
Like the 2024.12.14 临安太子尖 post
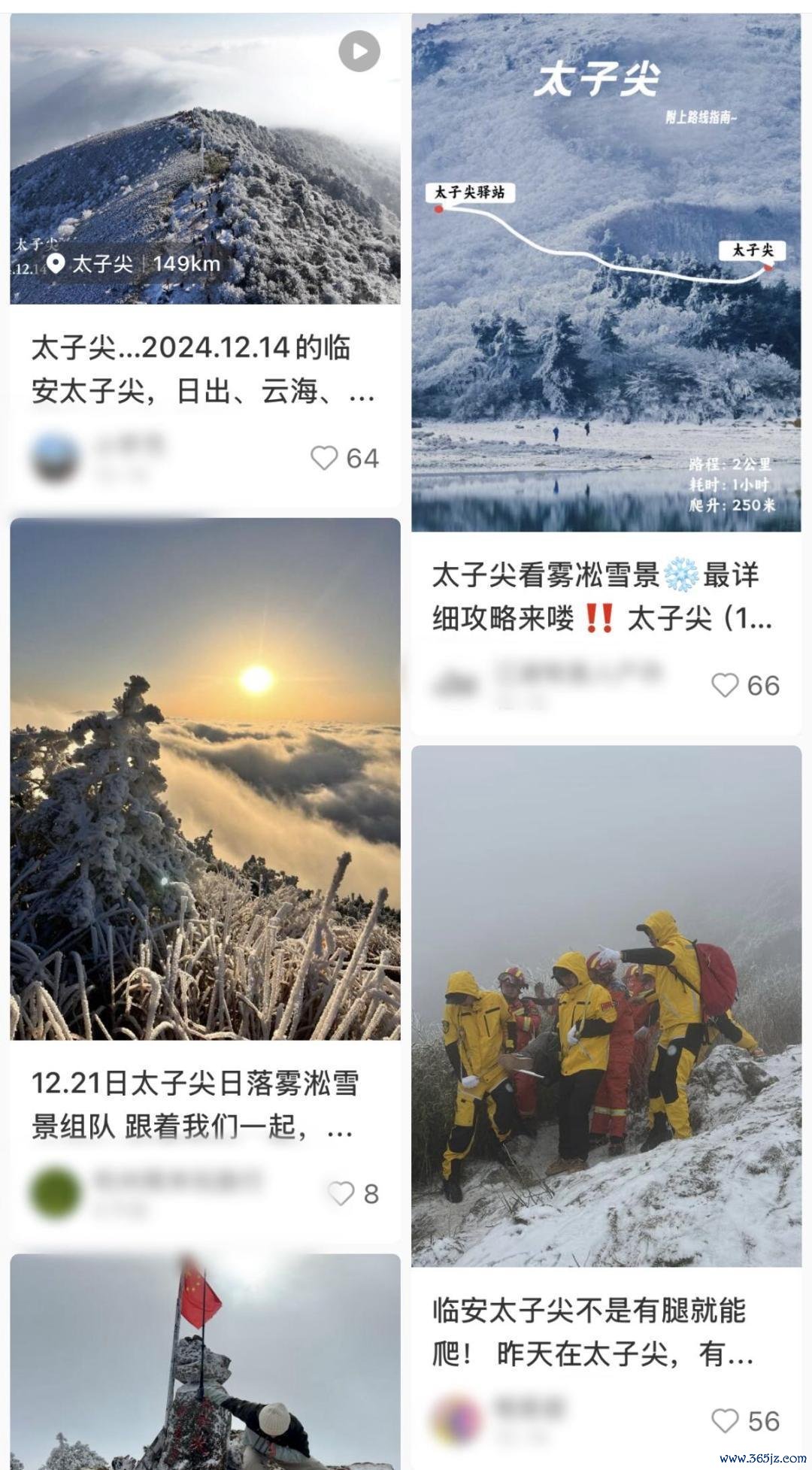pos(325,458)
